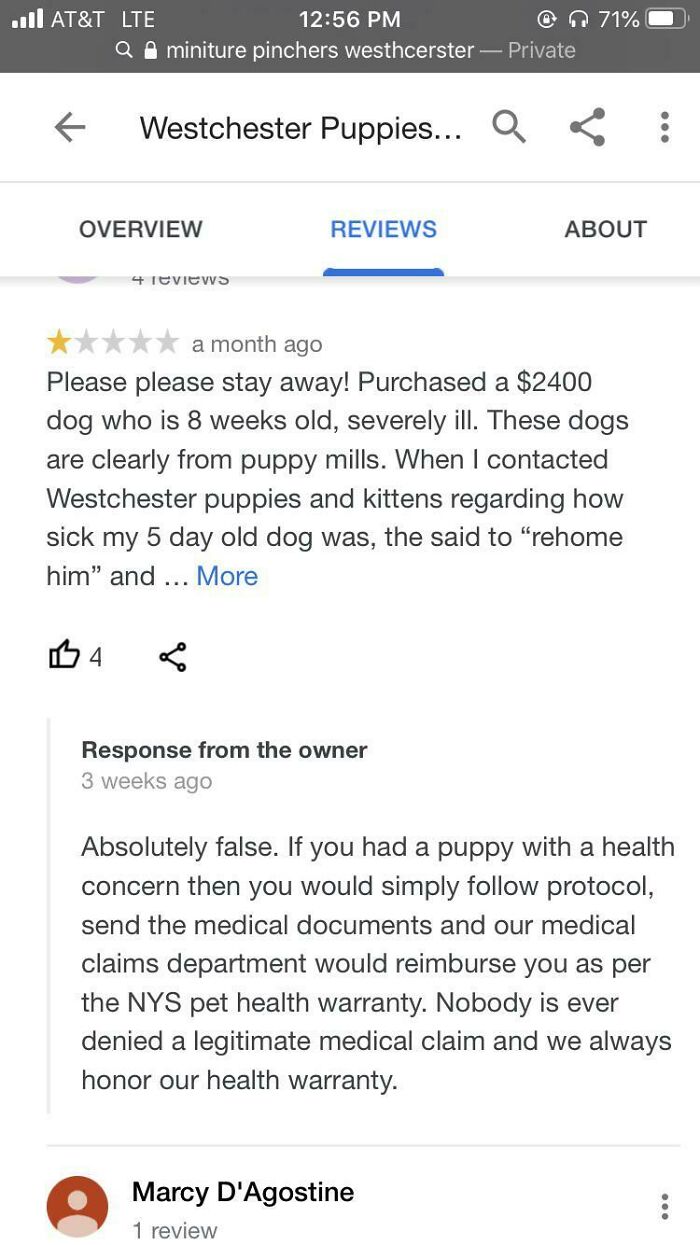This screenshot has height=1245, width=700.
Task: Search within Westchester Puppies listing
Action: [x=509, y=127]
